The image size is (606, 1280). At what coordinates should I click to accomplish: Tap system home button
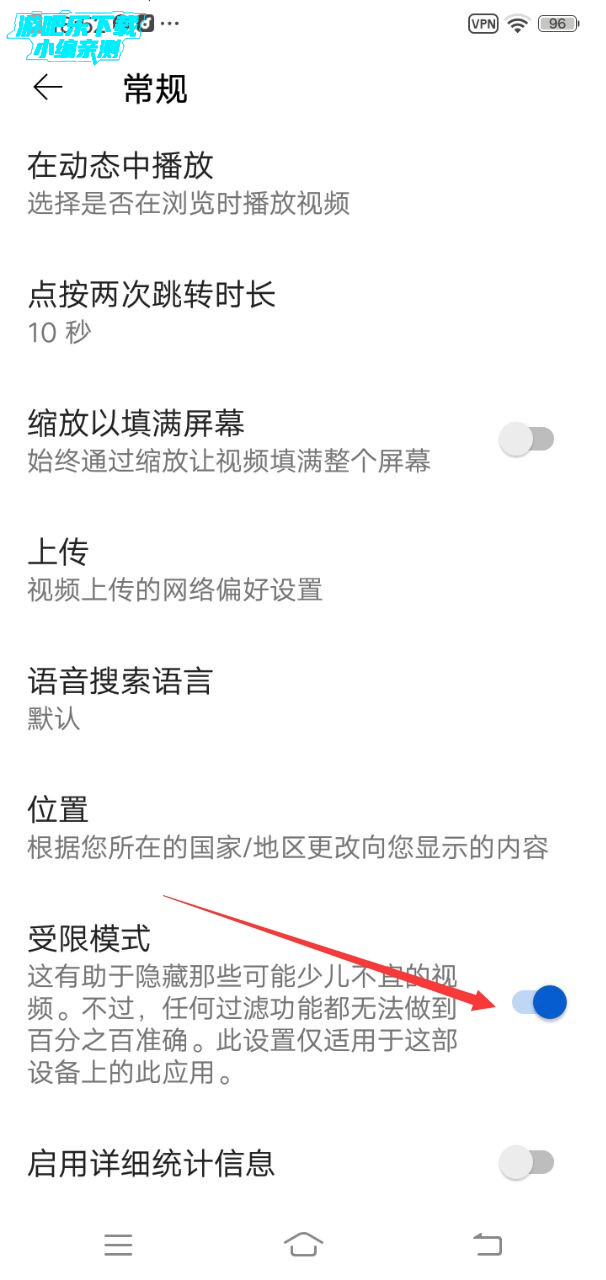coord(303,1244)
